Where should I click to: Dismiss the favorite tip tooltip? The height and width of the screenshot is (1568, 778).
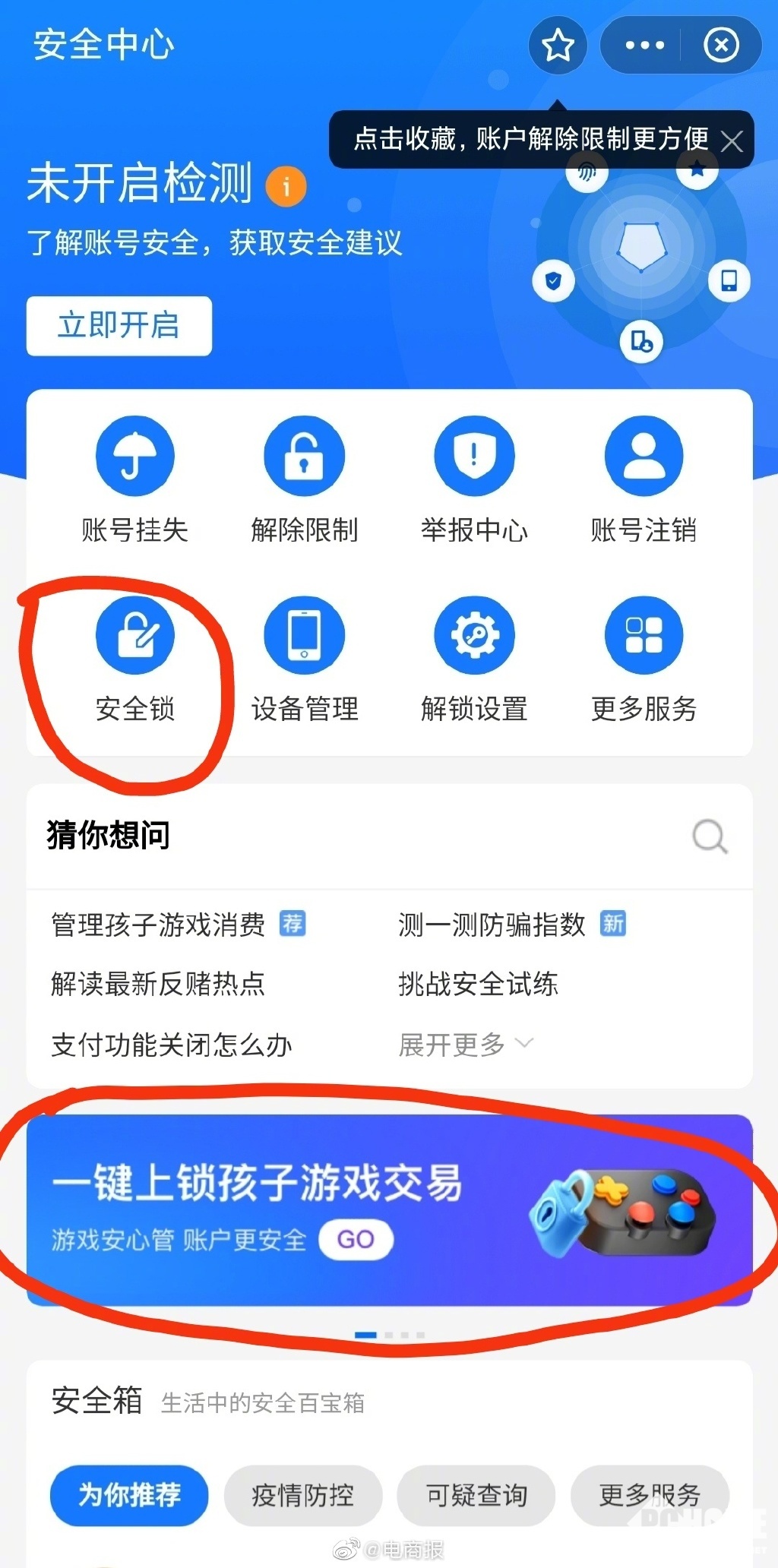click(x=732, y=141)
